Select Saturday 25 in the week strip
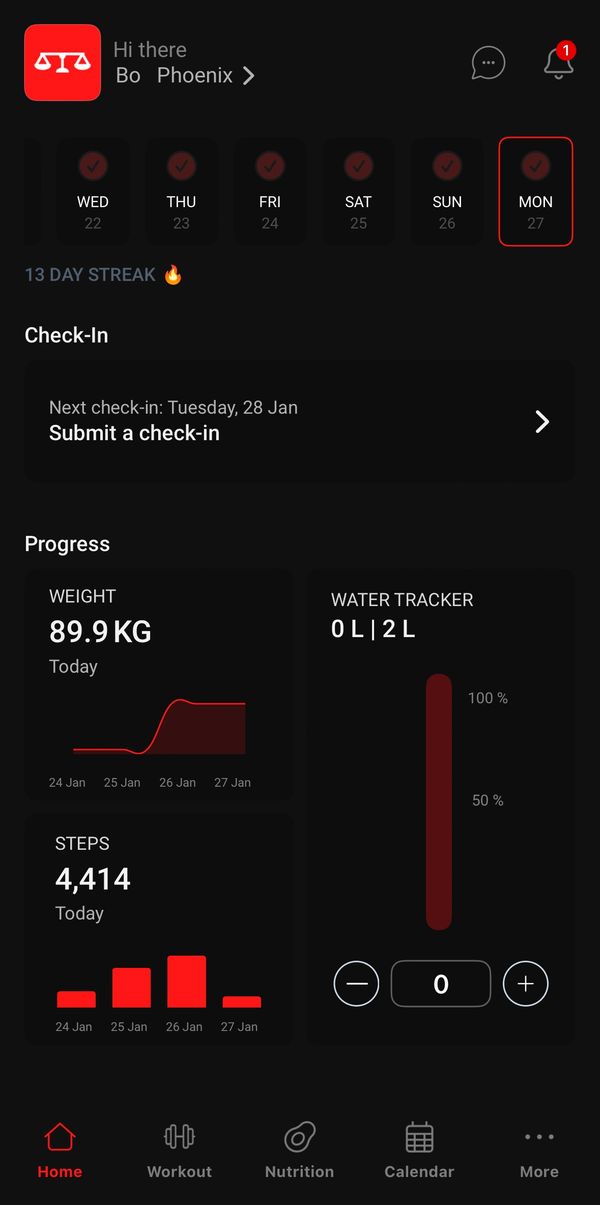Screen dimensions: 600x1205 pos(358,191)
